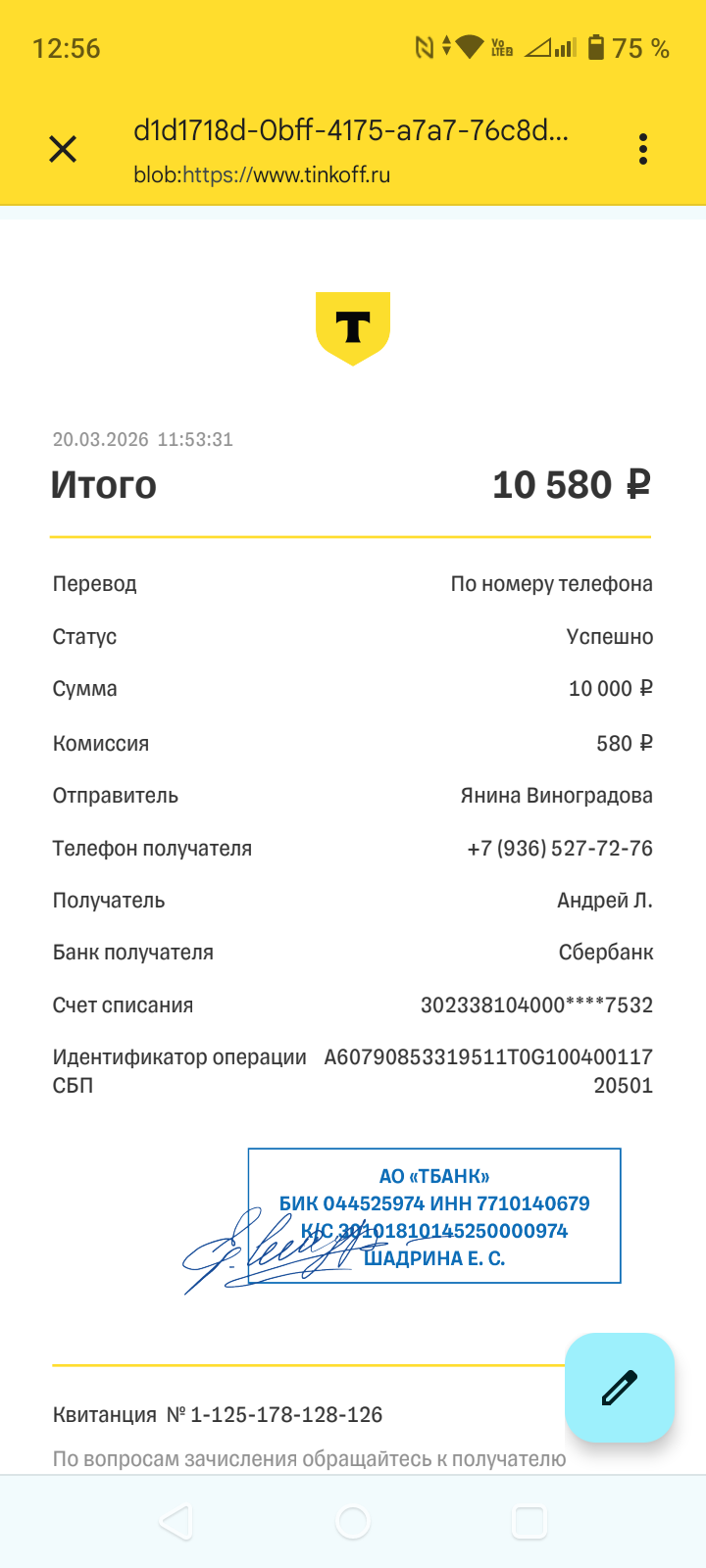Tap the pencil edit floating button

coord(619,1387)
